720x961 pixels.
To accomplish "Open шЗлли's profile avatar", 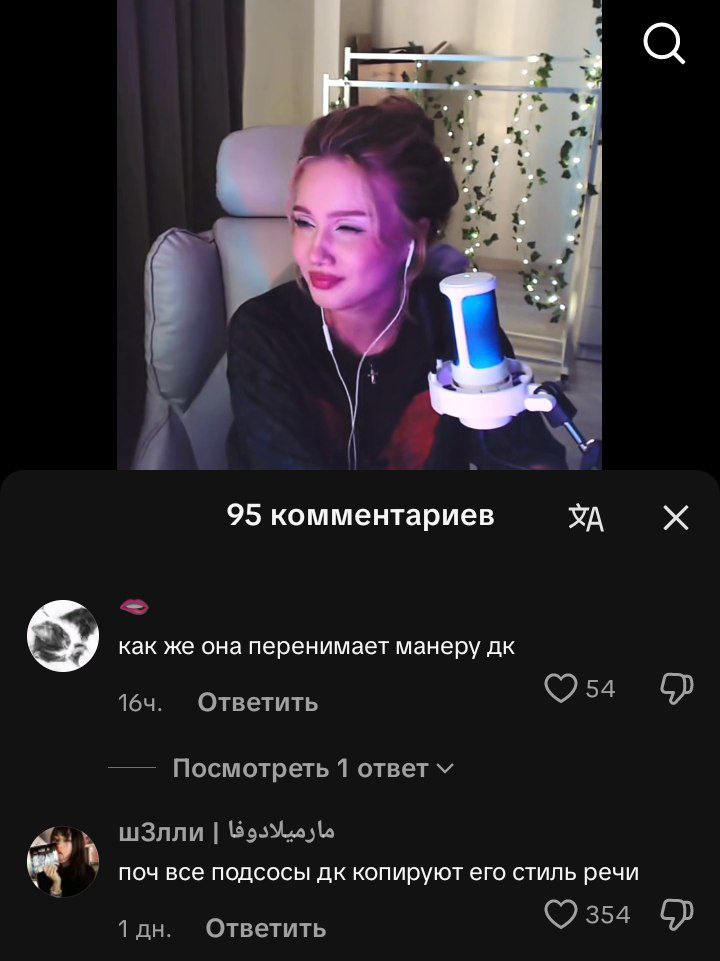I will click(62, 861).
